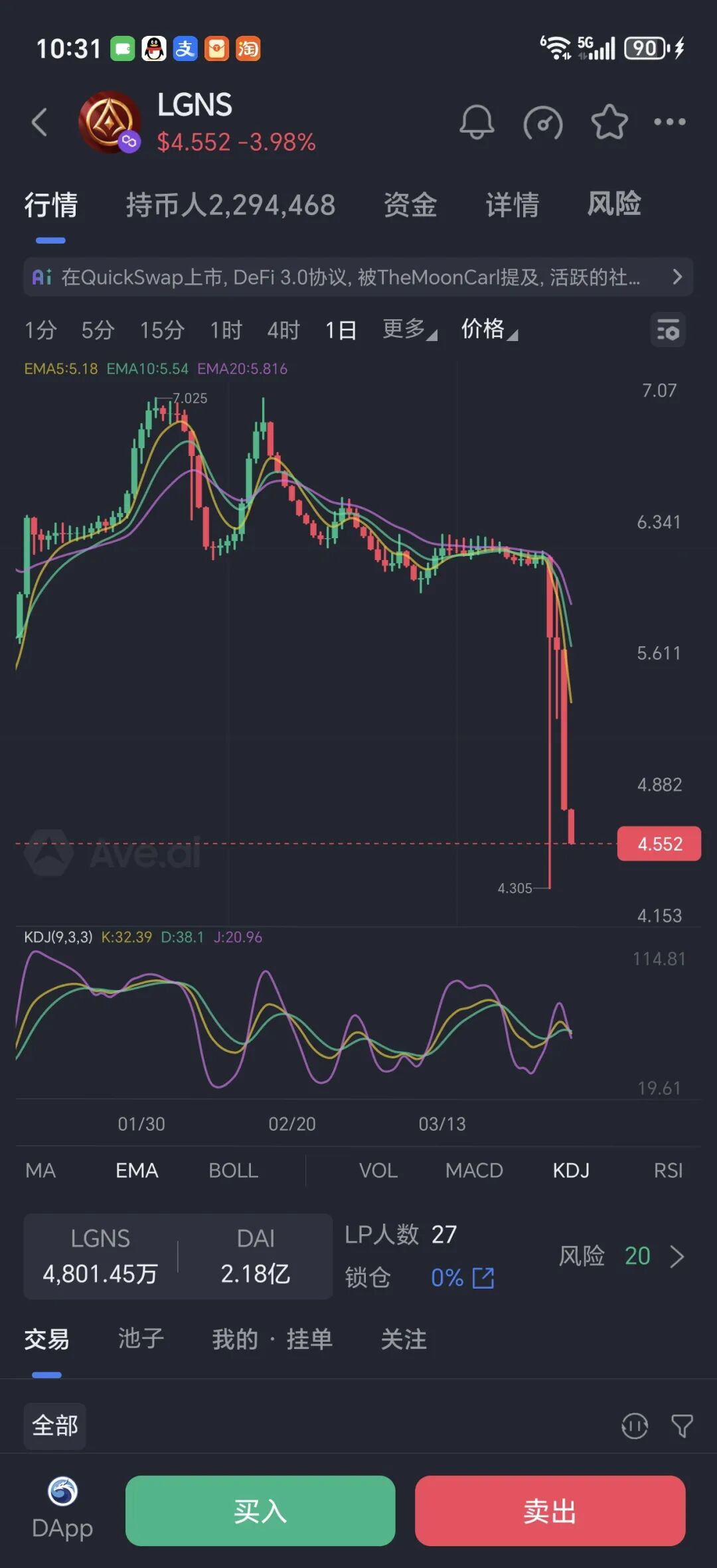This screenshot has height=1568, width=717.
Task: Open the three-dot overflow menu
Action: point(669,122)
